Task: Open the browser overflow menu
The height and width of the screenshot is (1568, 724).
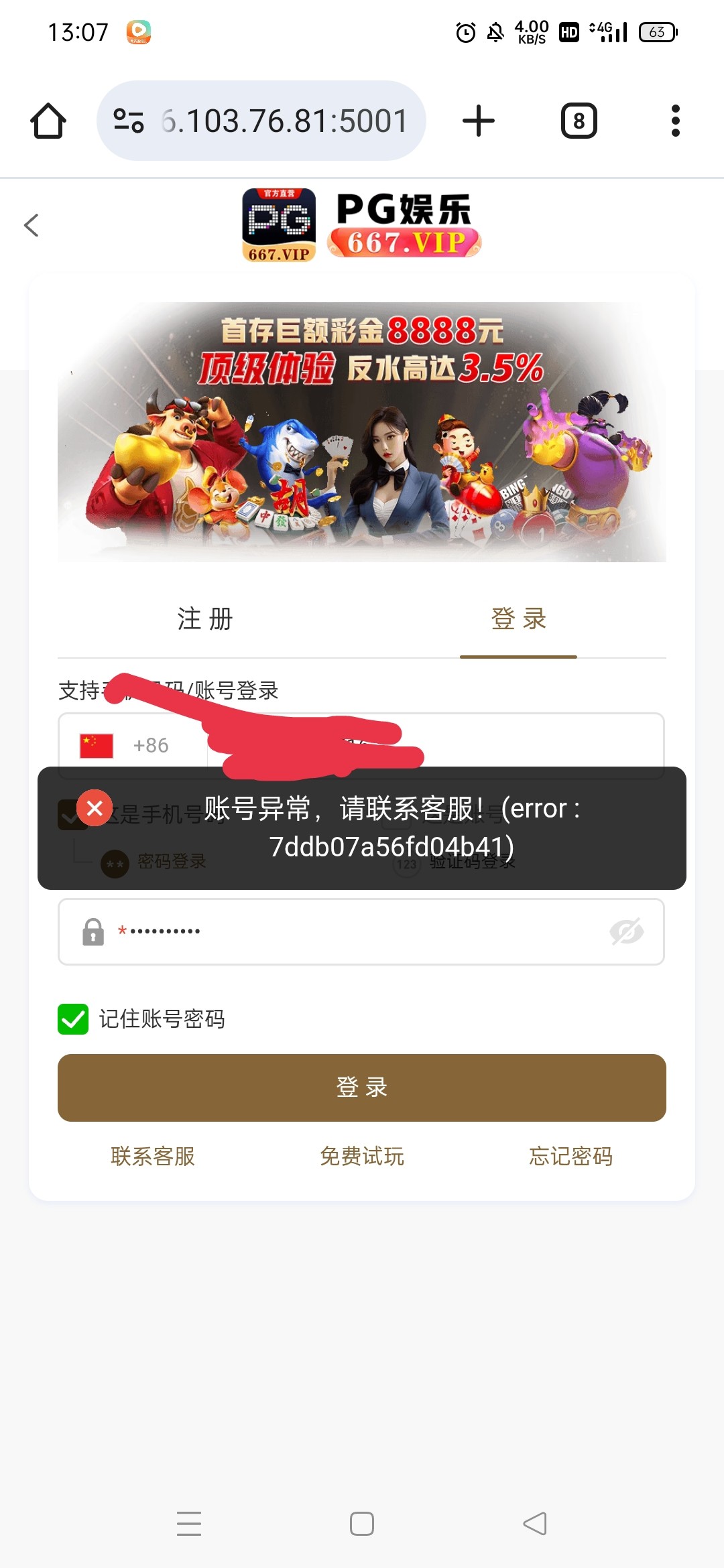Action: coord(675,121)
